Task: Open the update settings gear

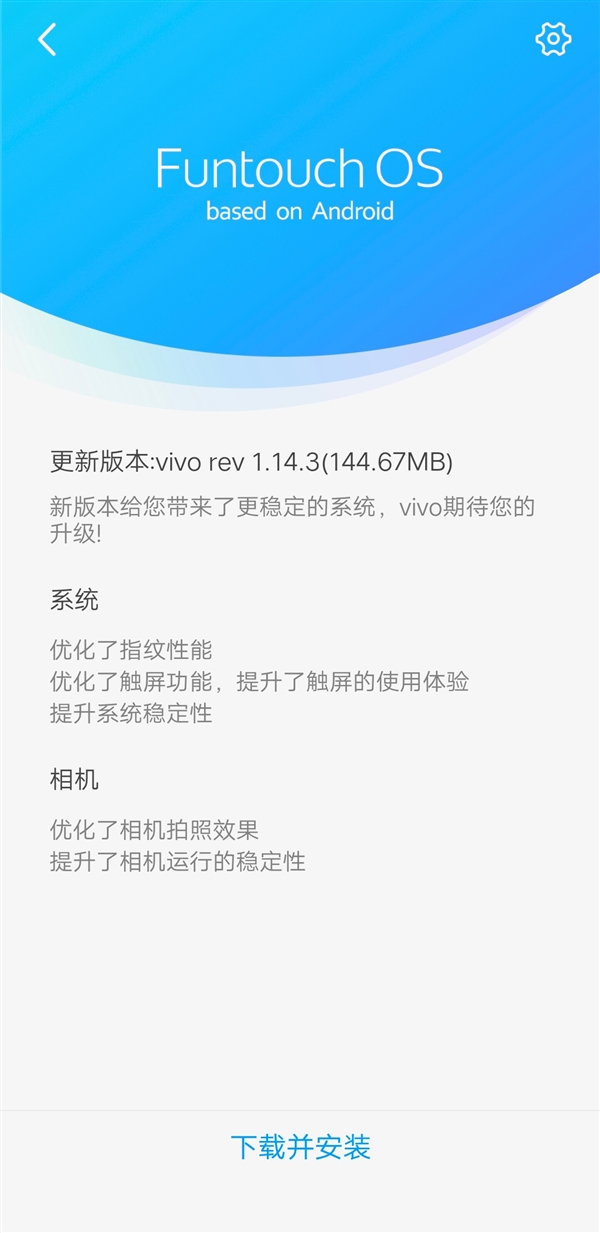Action: point(553,39)
